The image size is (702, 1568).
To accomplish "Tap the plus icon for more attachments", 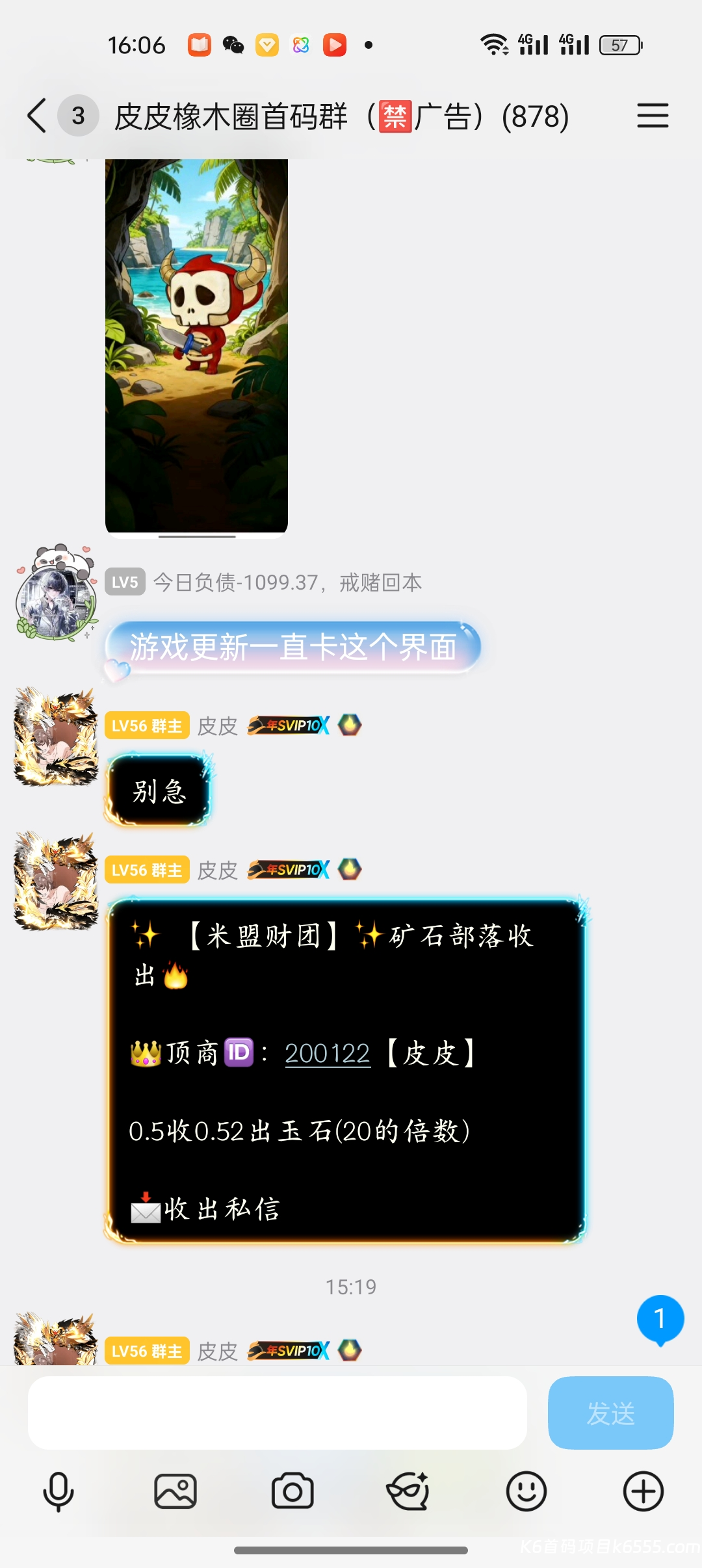I will (642, 1491).
